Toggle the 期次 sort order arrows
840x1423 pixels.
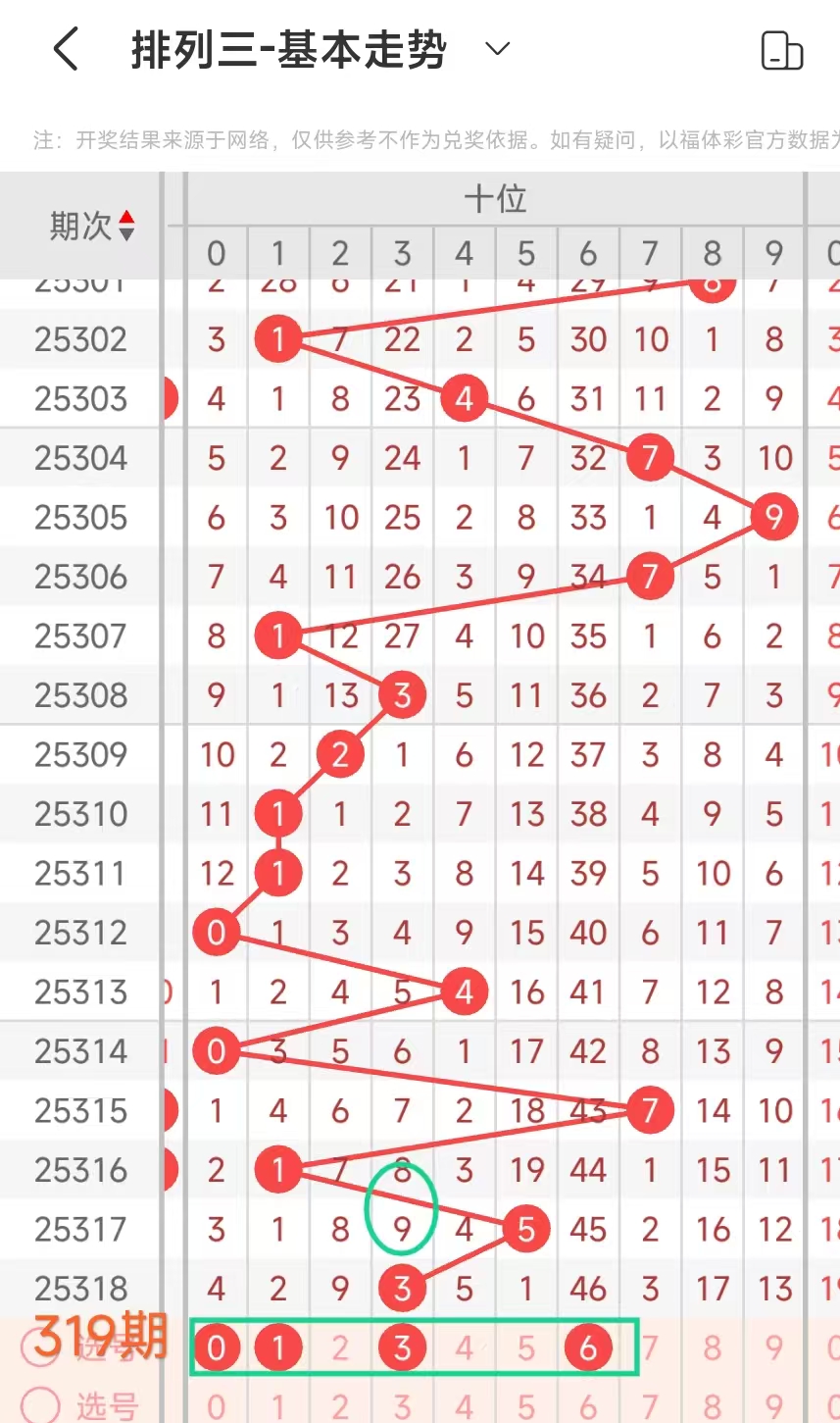pos(126,227)
